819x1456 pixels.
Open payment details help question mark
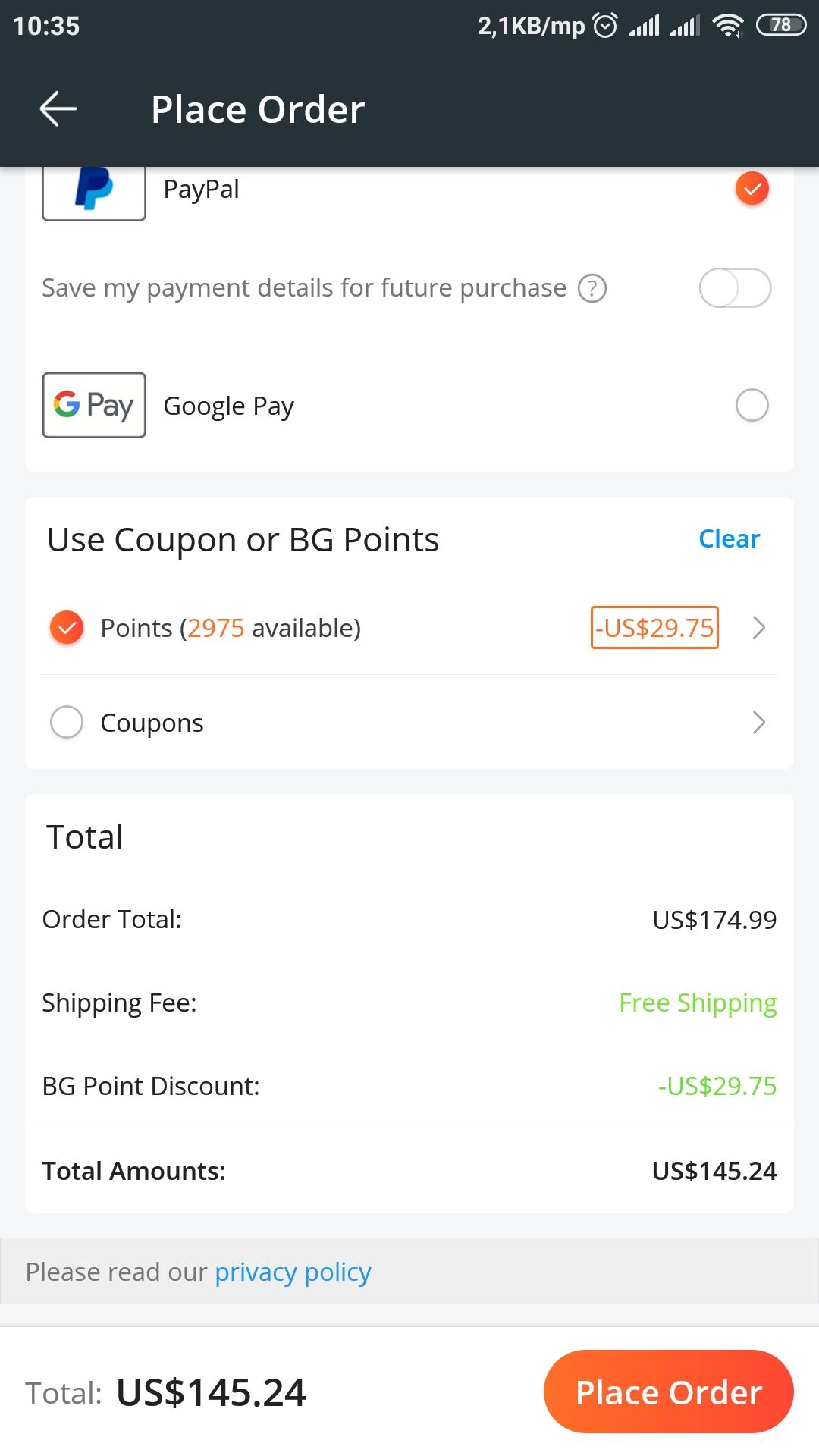point(592,288)
